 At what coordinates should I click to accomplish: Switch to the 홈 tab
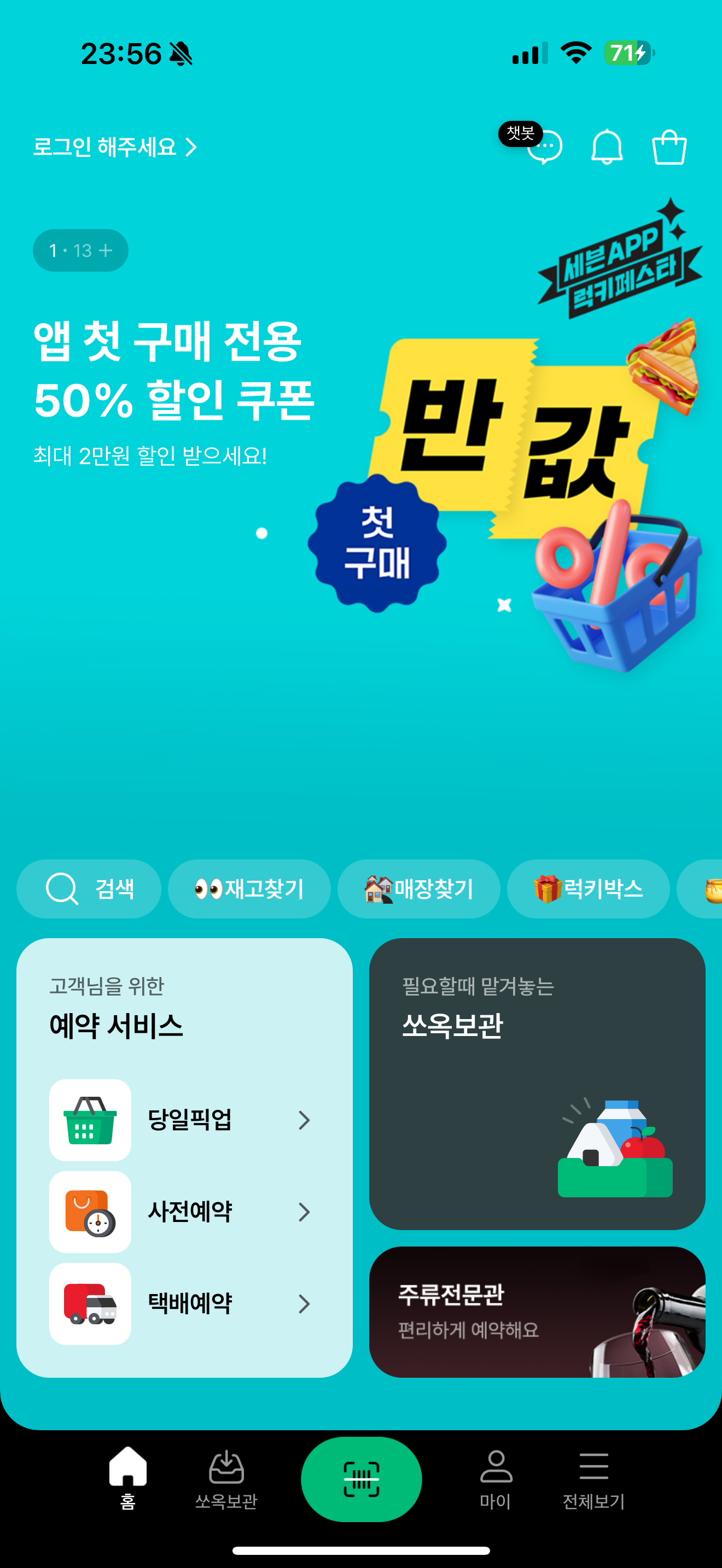coord(128,1478)
